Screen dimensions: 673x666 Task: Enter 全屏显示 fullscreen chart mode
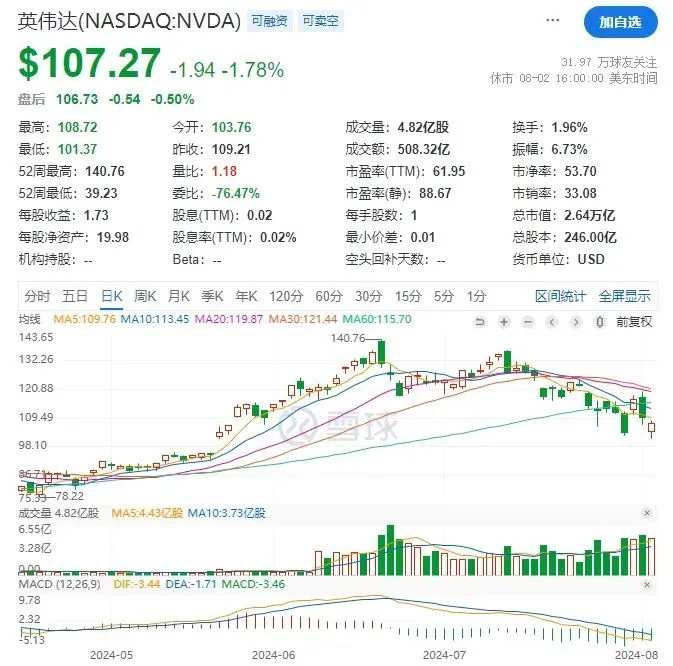tap(624, 296)
